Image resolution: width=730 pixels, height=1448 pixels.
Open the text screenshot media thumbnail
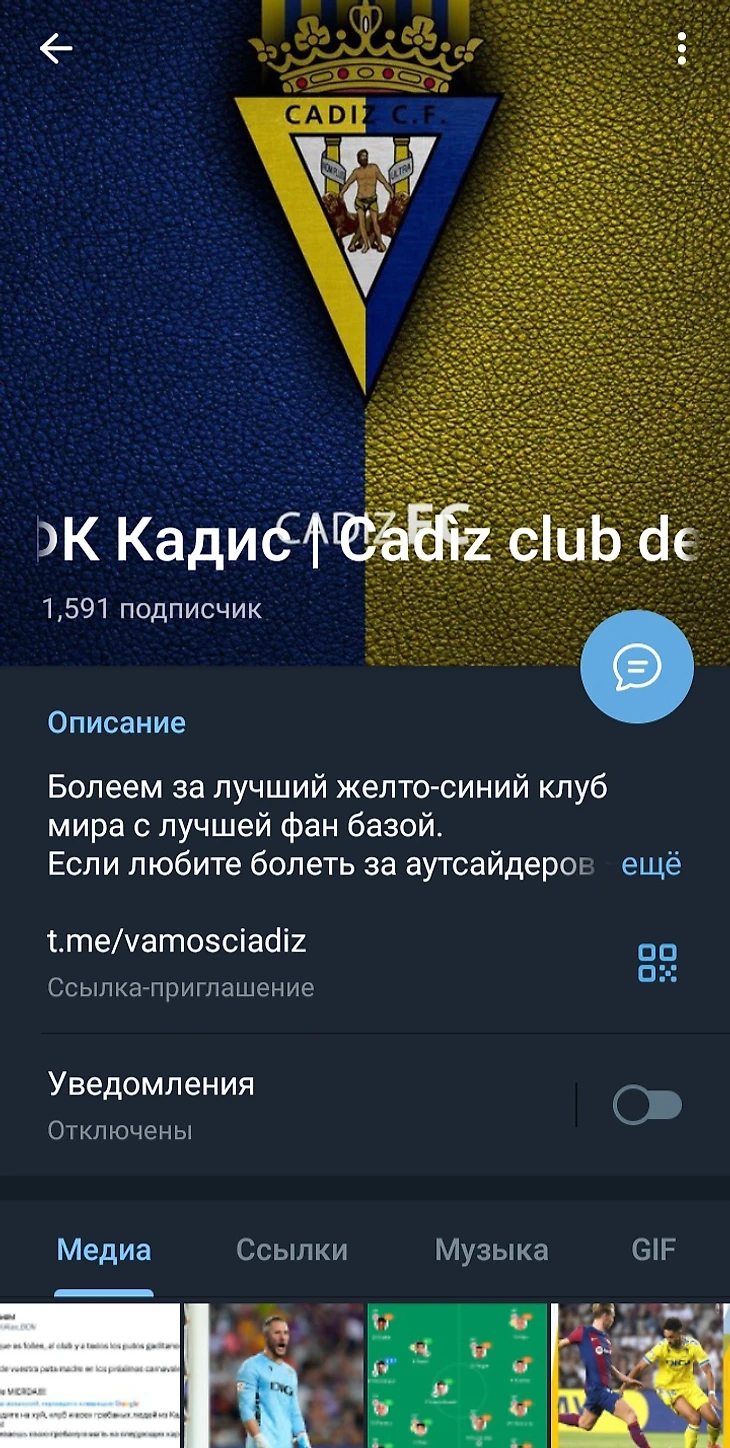pyautogui.click(x=90, y=1376)
